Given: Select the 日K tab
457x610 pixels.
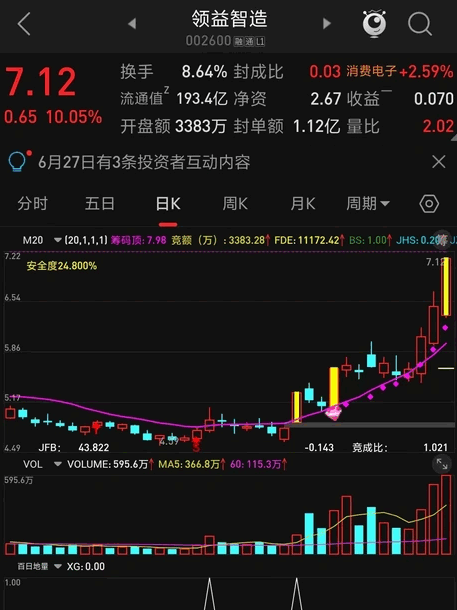Looking at the screenshot, I should tap(168, 203).
